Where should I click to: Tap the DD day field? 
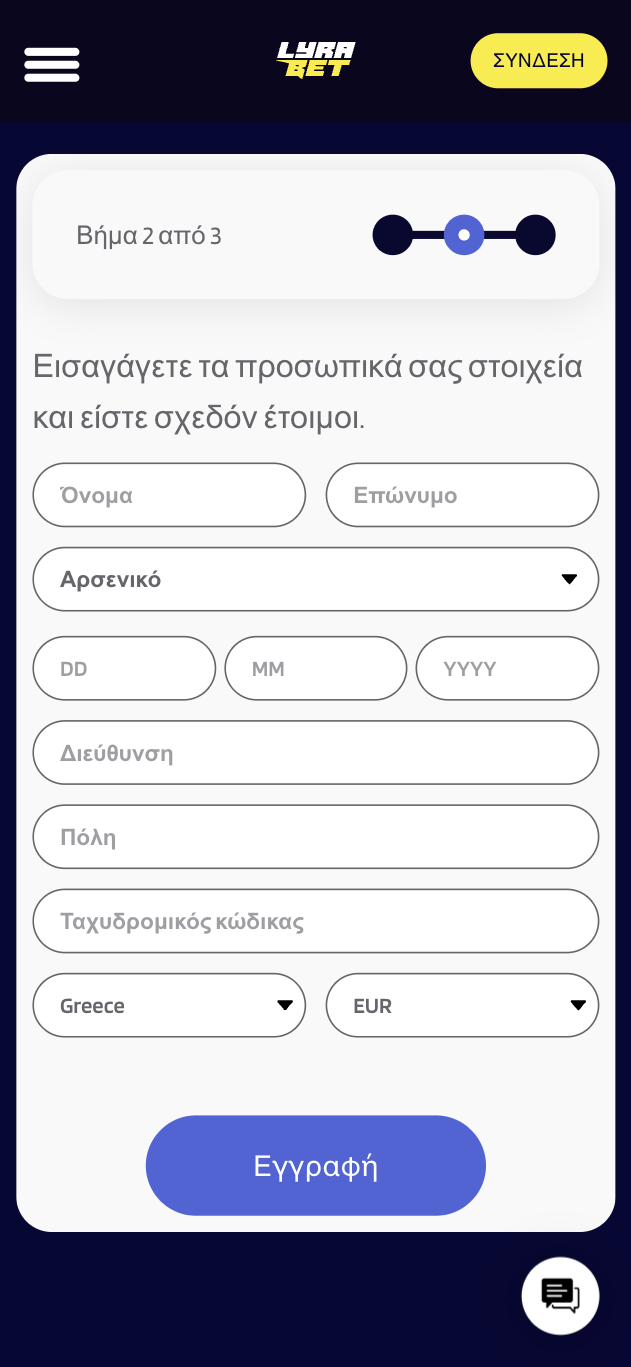tap(124, 668)
